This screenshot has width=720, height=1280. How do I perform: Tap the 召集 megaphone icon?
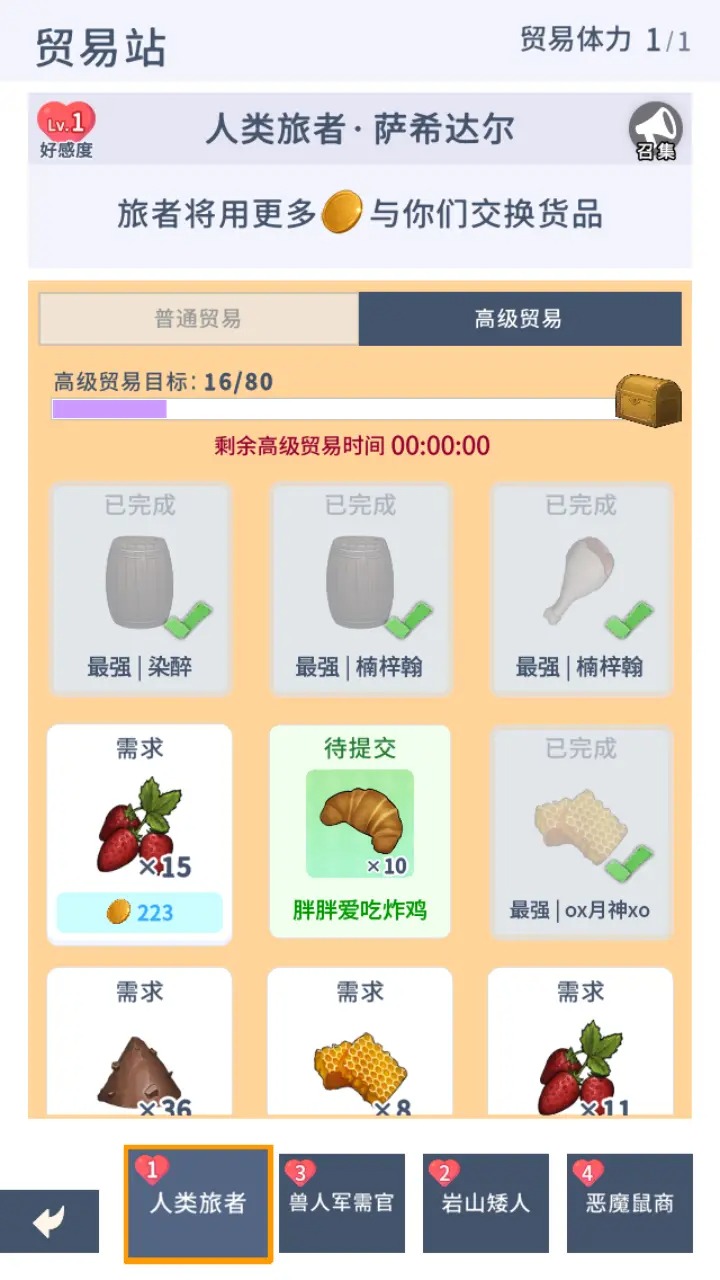point(655,128)
